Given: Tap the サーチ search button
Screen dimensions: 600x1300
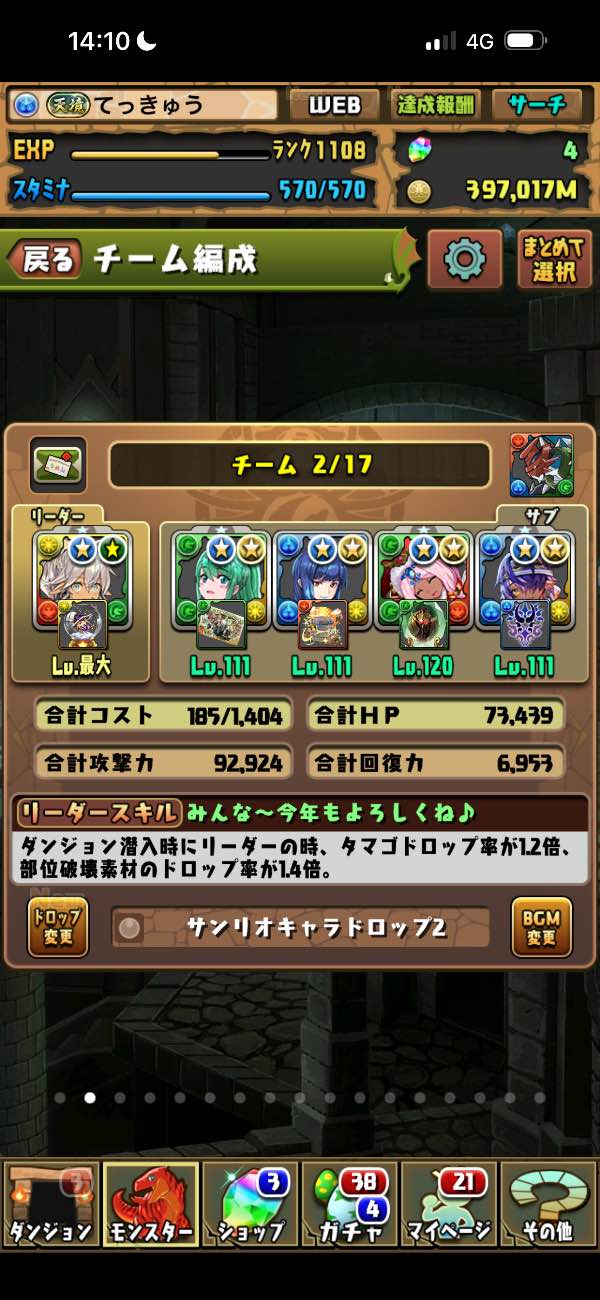Looking at the screenshot, I should click(x=537, y=104).
